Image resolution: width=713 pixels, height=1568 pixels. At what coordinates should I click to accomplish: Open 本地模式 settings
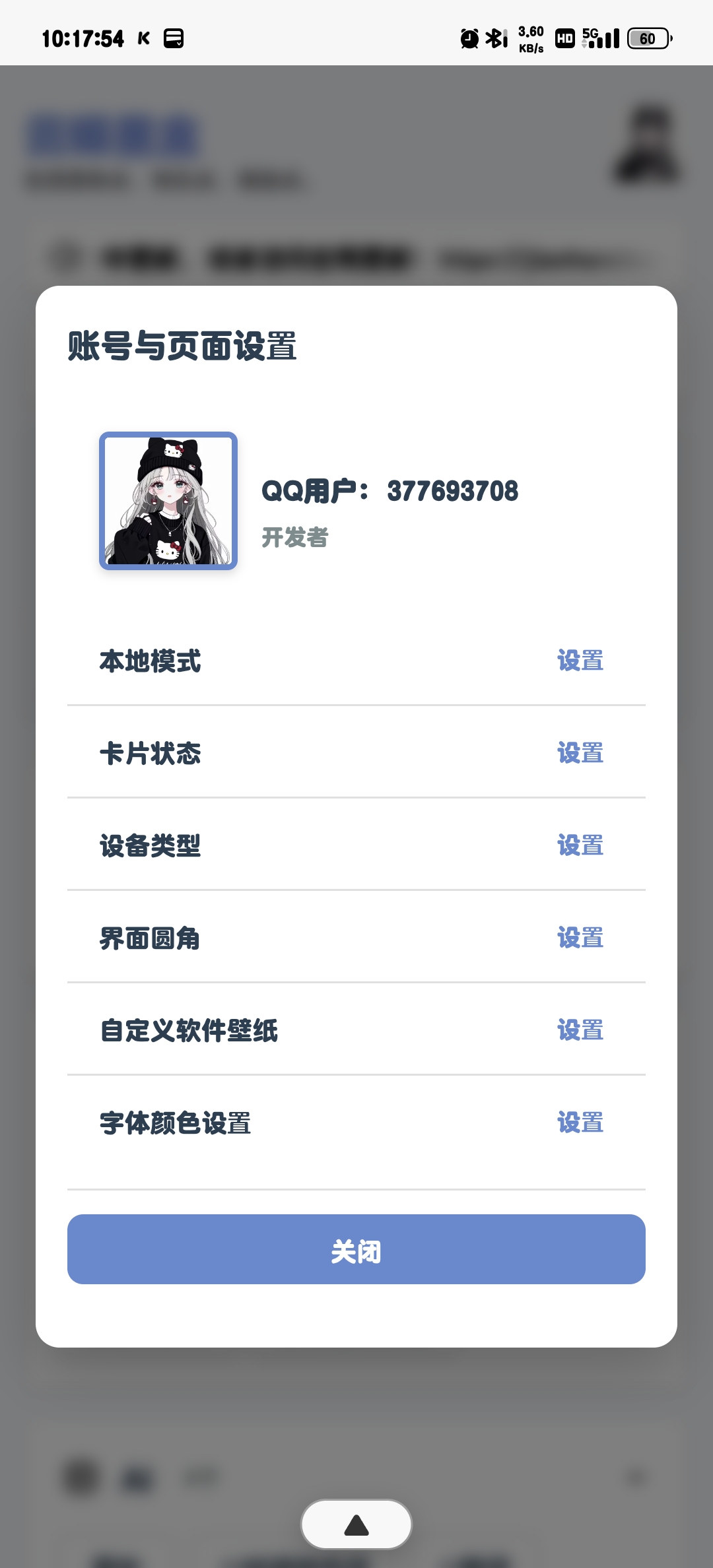(580, 661)
